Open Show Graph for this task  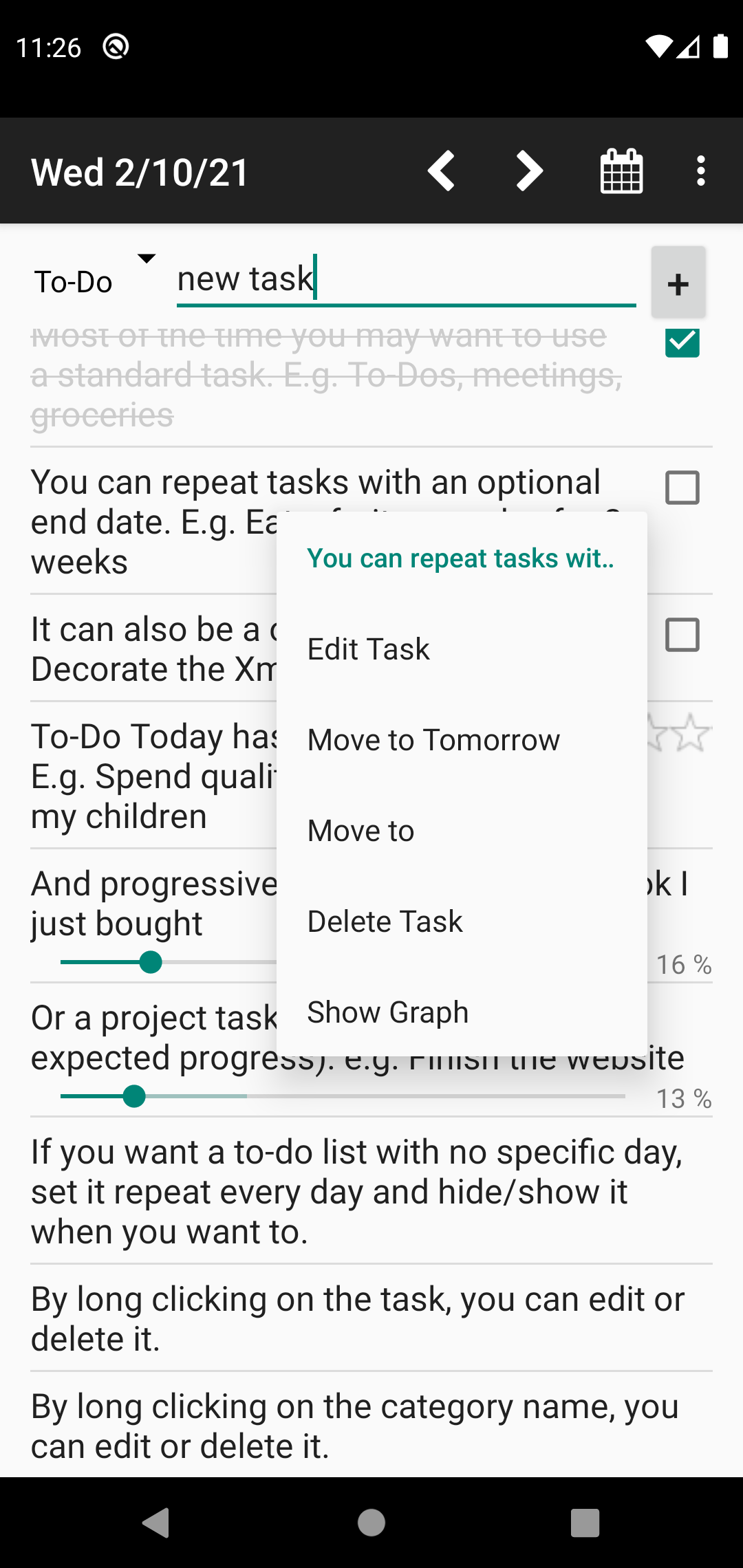tap(387, 1012)
